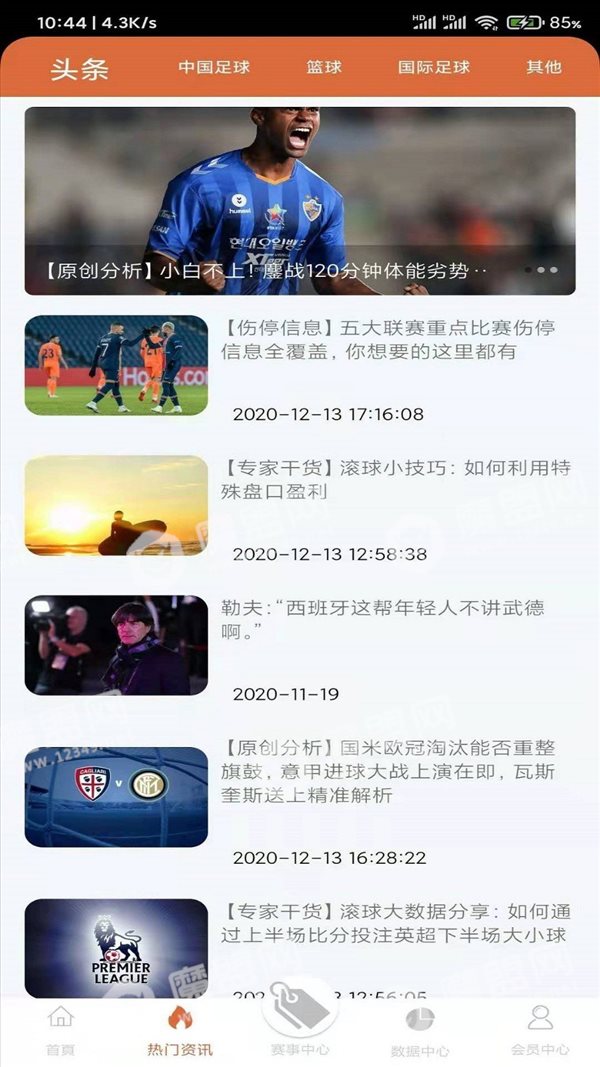The image size is (600, 1067).
Task: Go to the 首页 home tab
Action: point(61,1029)
